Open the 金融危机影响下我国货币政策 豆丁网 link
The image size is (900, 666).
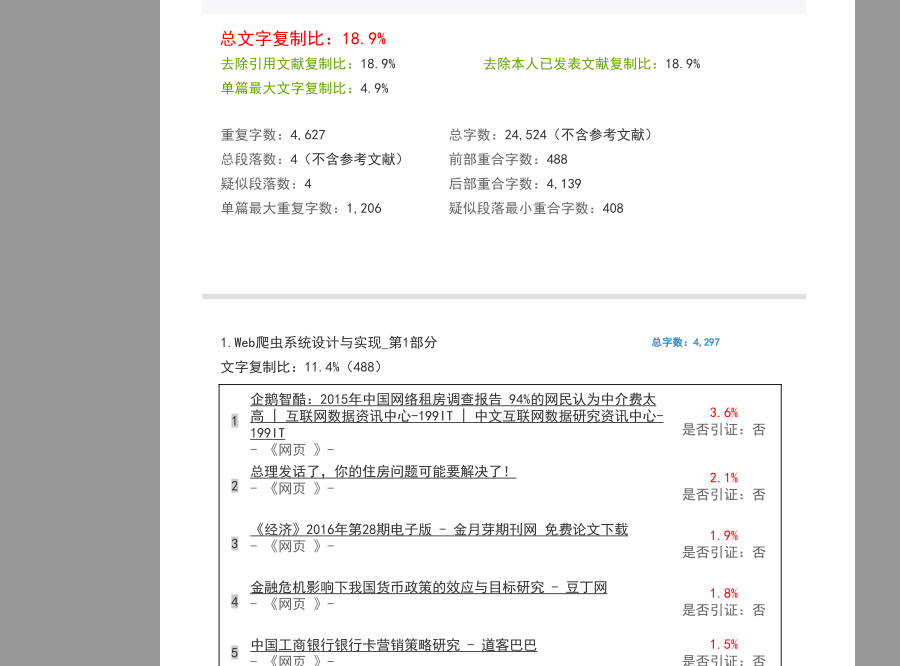pos(428,587)
